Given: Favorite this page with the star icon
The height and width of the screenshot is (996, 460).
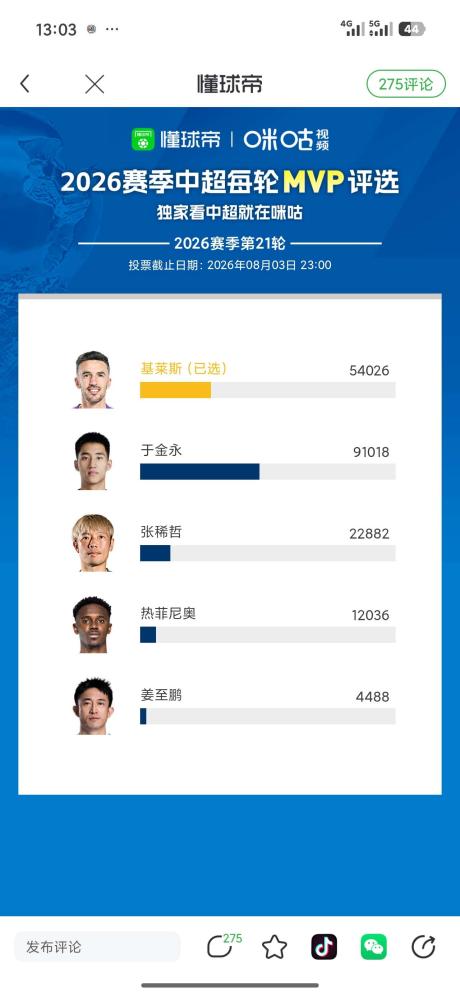Looking at the screenshot, I should pyautogui.click(x=274, y=947).
